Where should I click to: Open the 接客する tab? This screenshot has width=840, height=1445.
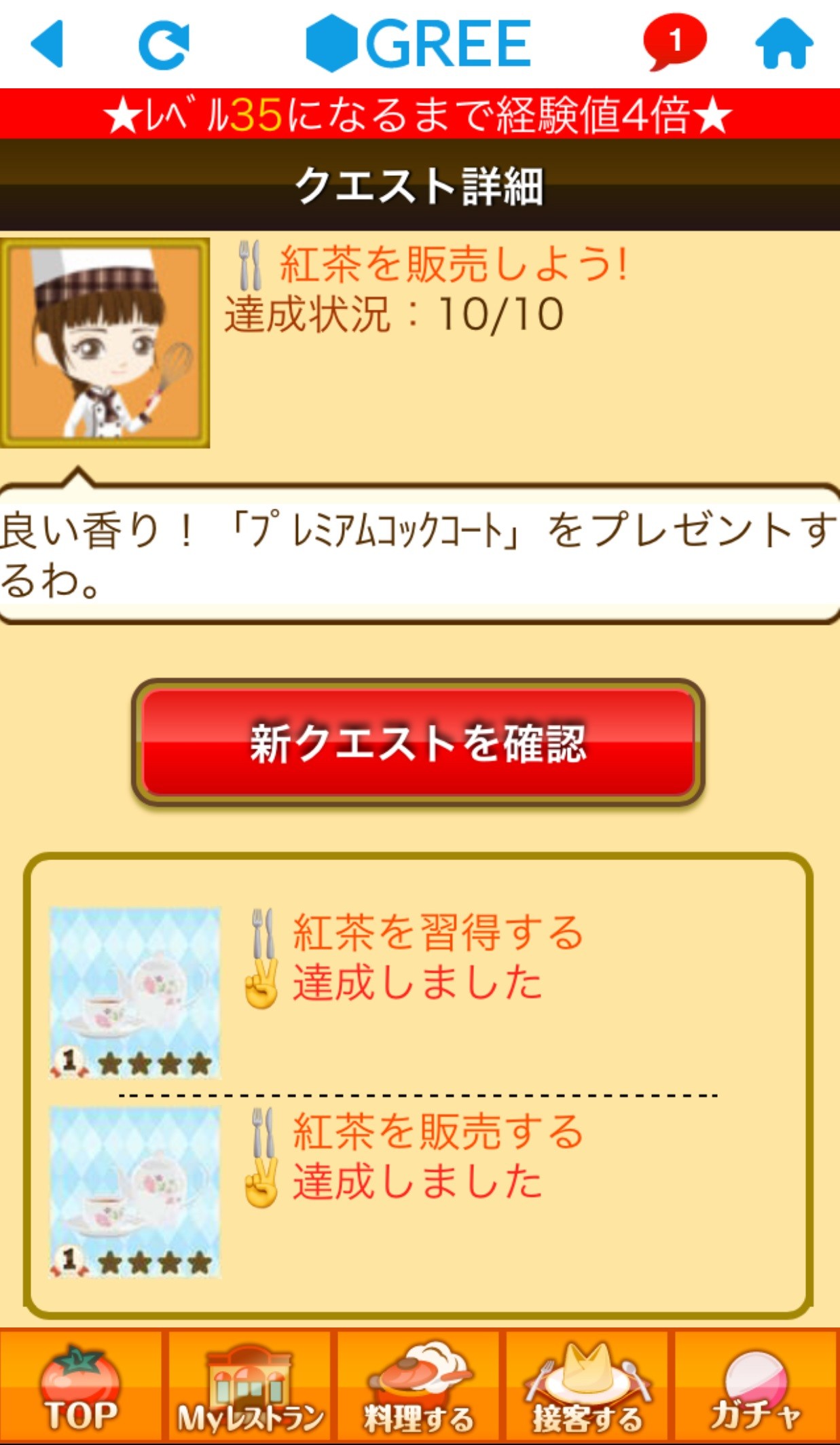coord(587,1387)
